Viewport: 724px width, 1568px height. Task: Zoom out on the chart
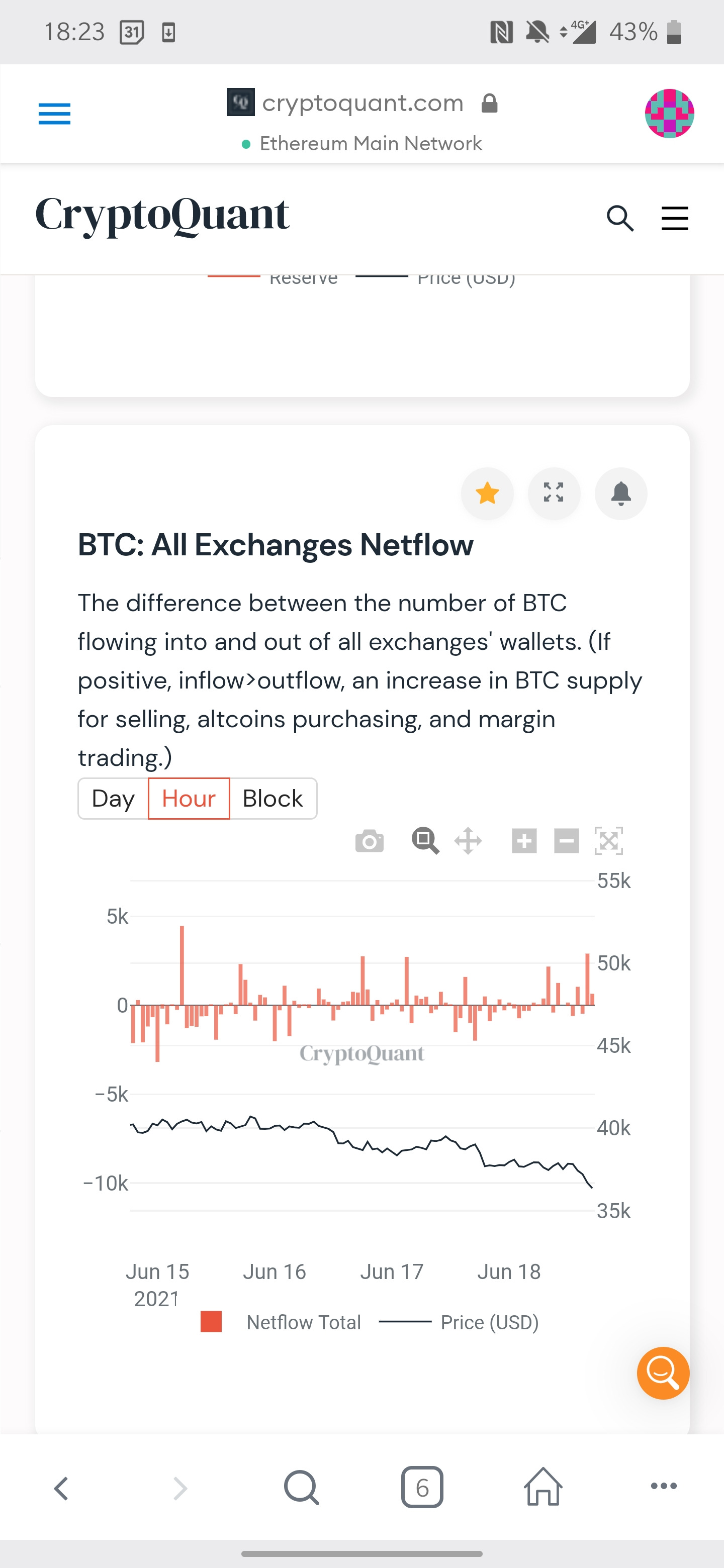(566, 841)
